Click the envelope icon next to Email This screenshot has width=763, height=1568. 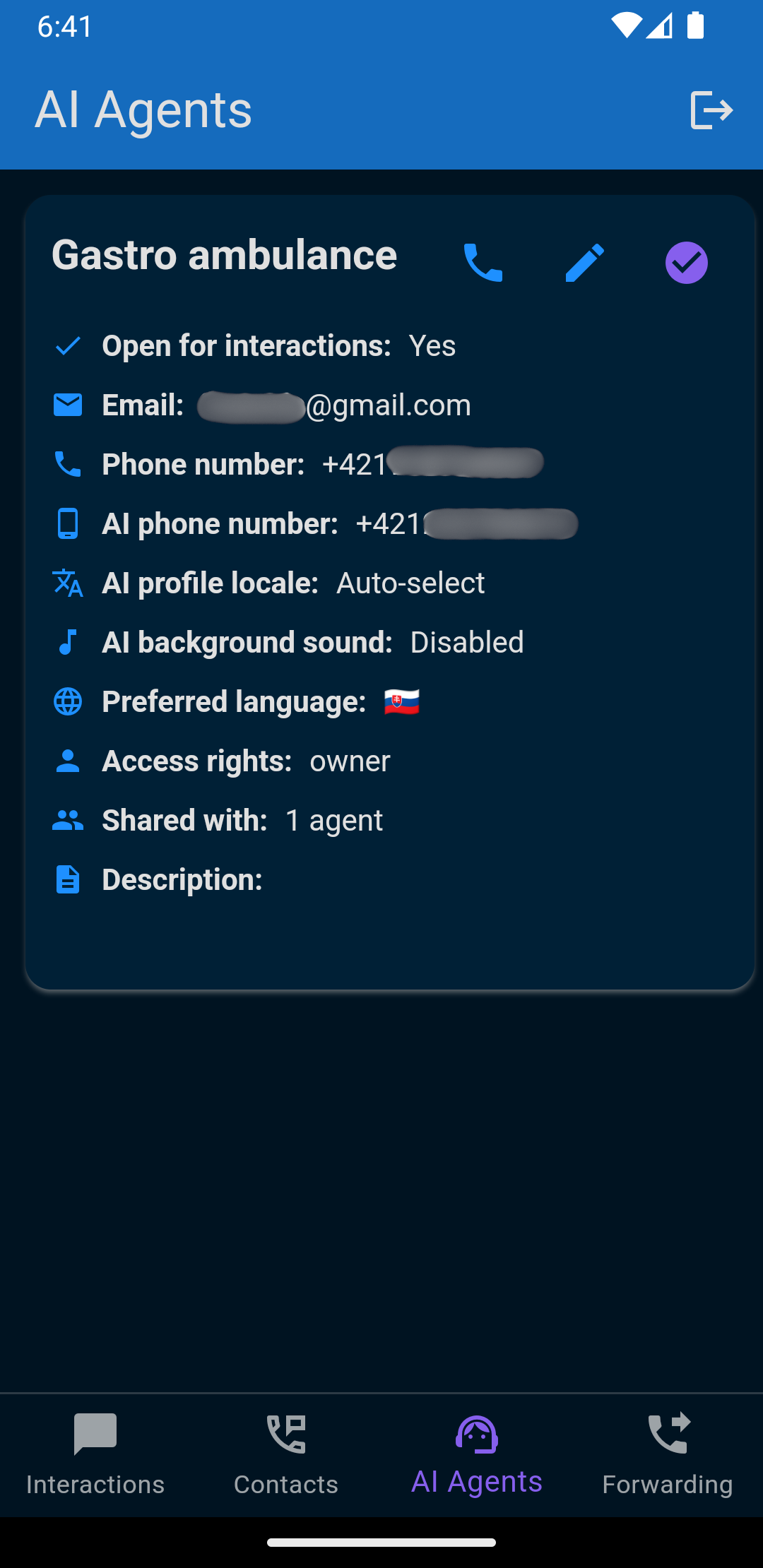point(67,405)
